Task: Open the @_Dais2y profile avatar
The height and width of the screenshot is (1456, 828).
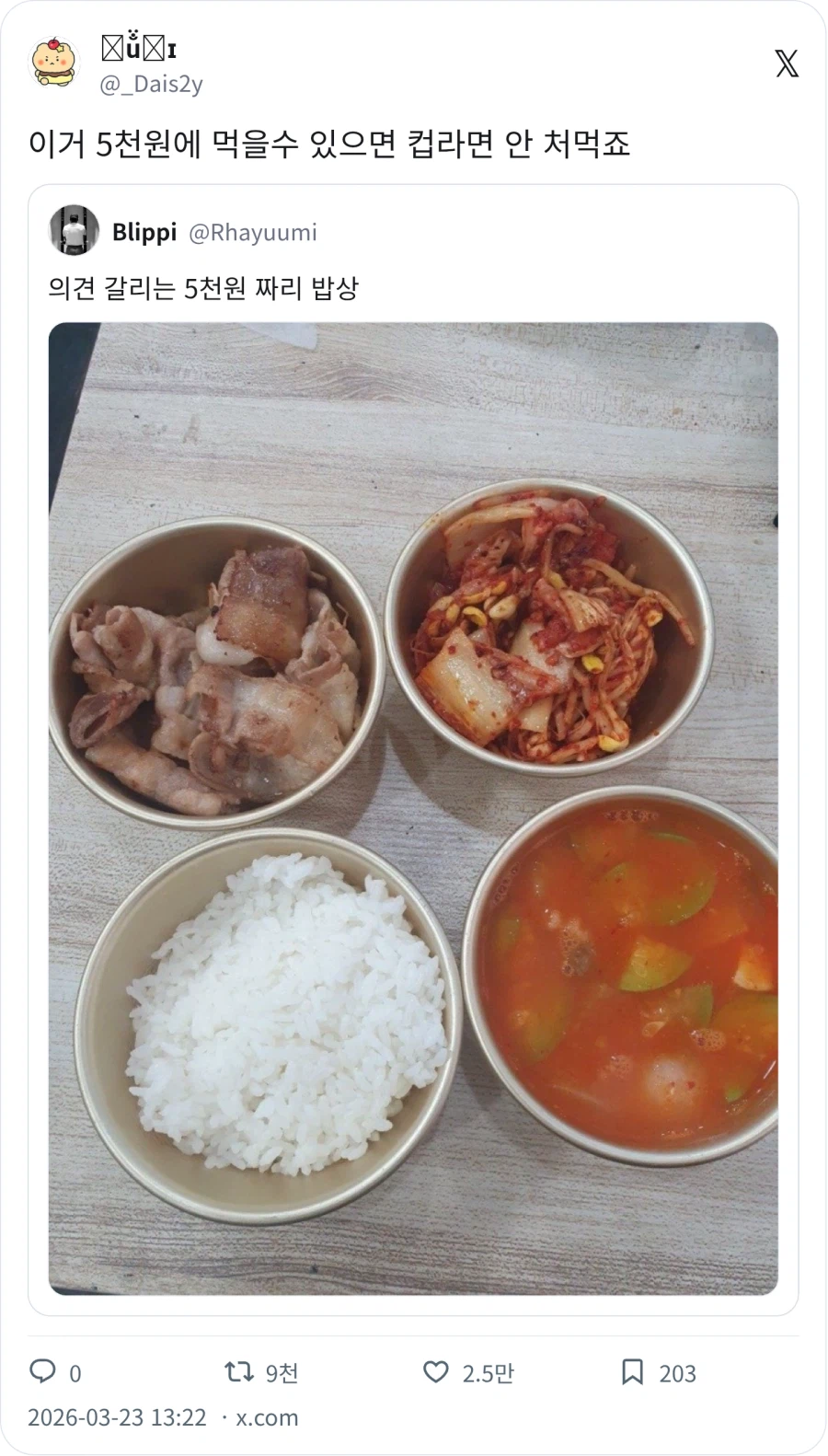Action: click(x=55, y=63)
